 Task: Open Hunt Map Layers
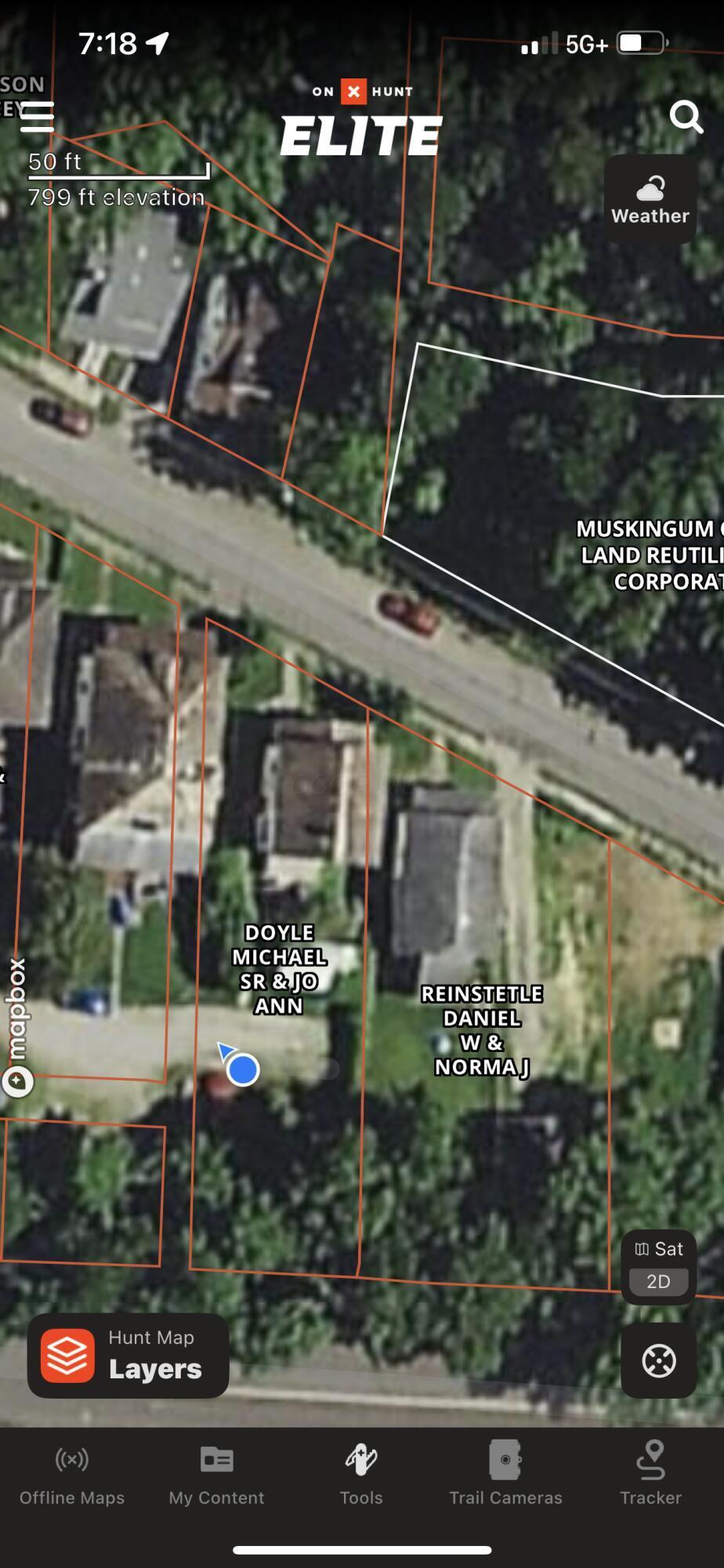tap(129, 1355)
